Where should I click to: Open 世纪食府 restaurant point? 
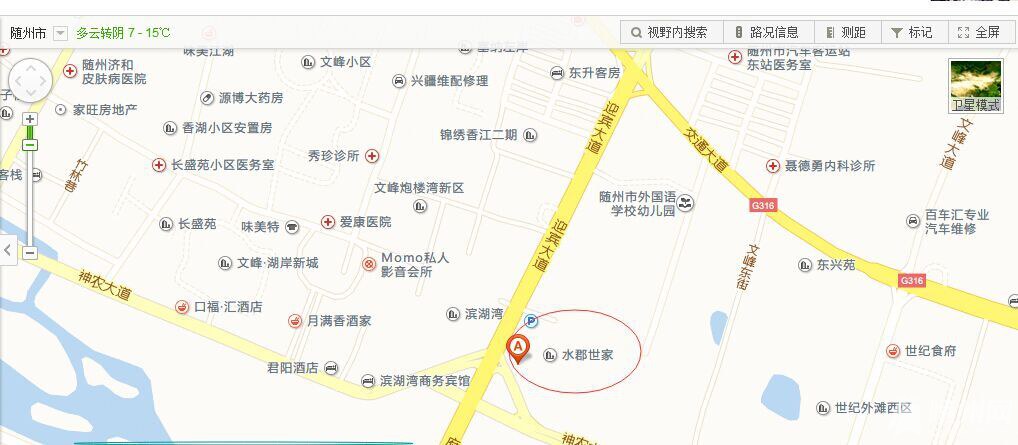point(930,351)
